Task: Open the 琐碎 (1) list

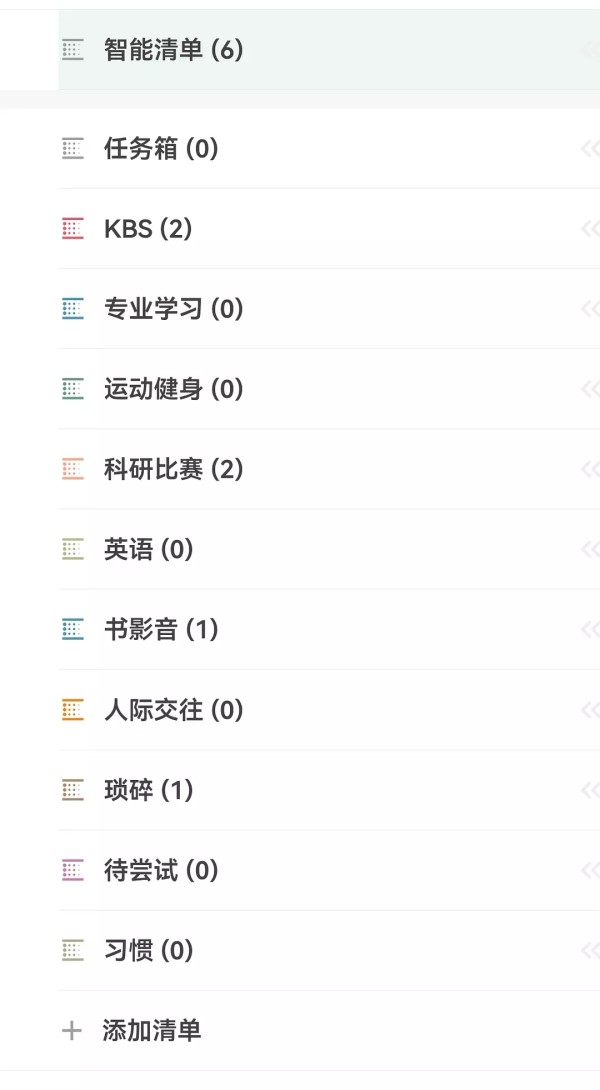Action: [329, 790]
